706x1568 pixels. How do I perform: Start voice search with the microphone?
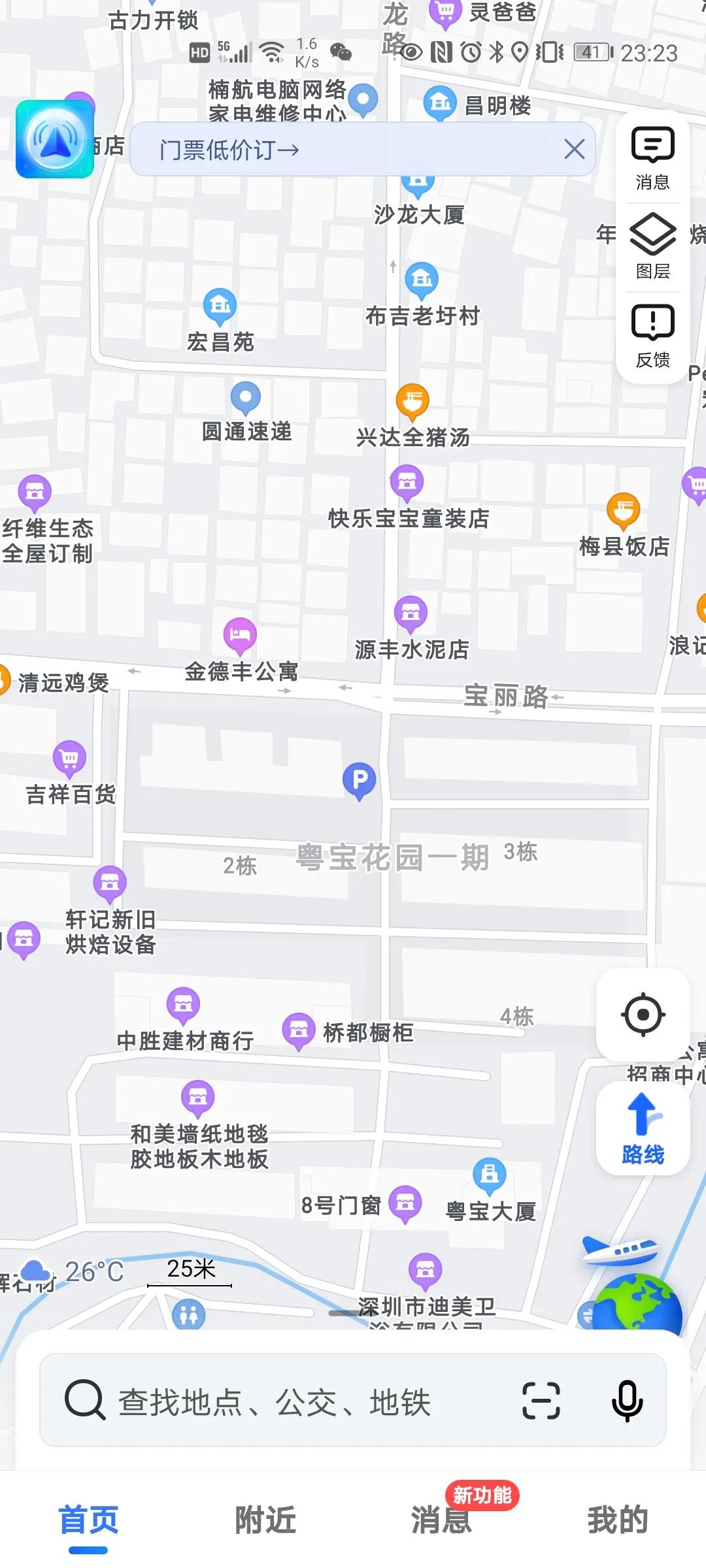pos(627,1401)
